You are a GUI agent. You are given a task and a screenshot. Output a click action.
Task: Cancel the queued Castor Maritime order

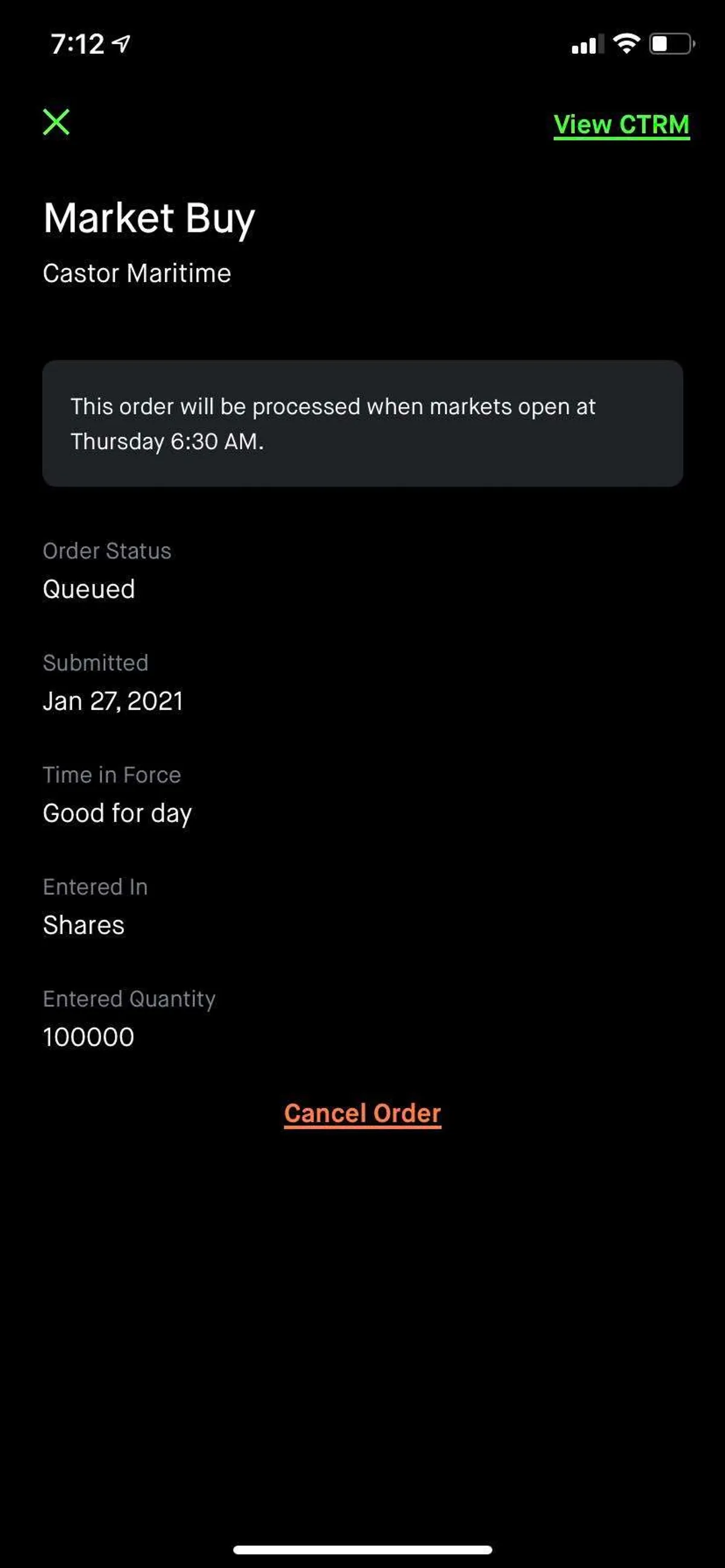coord(362,1113)
